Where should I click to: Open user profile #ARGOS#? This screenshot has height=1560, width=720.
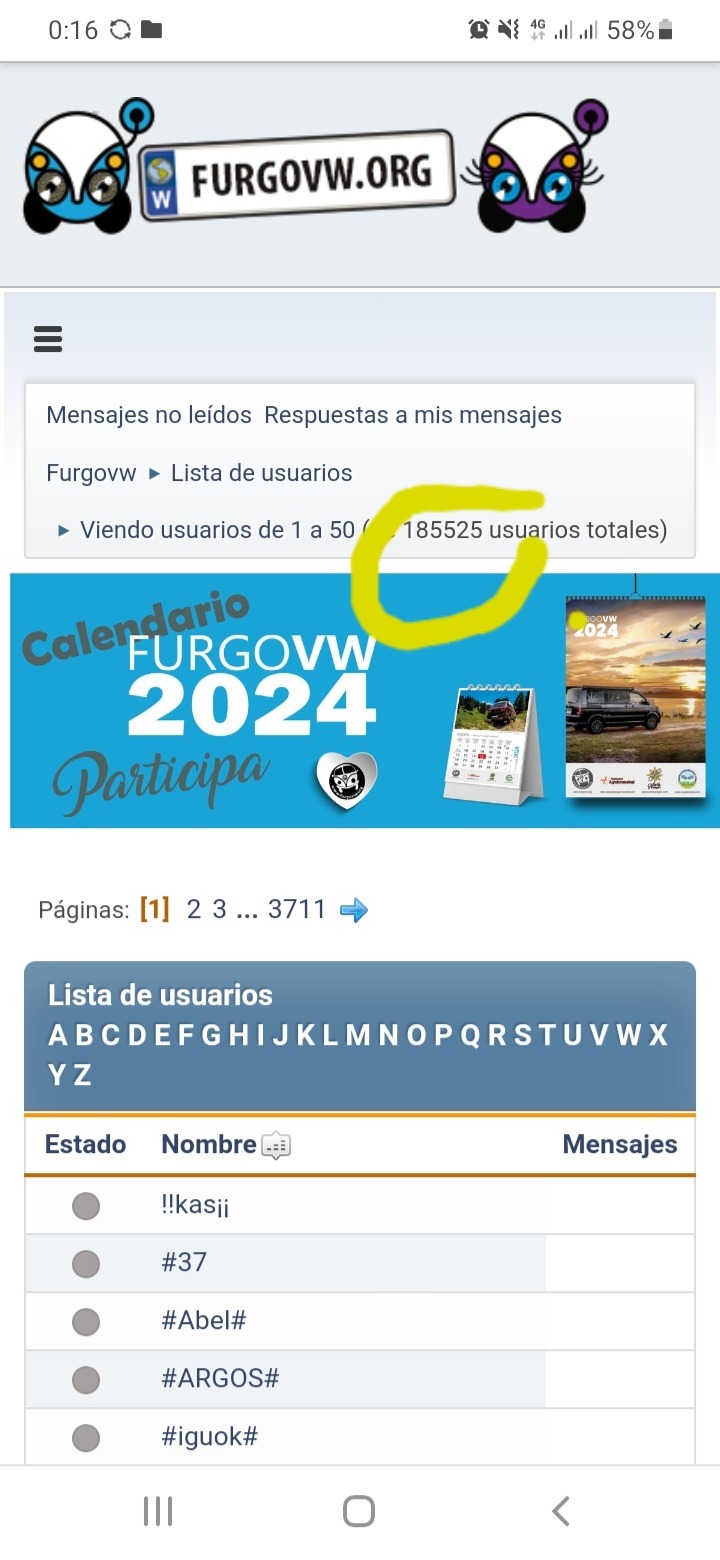220,1378
